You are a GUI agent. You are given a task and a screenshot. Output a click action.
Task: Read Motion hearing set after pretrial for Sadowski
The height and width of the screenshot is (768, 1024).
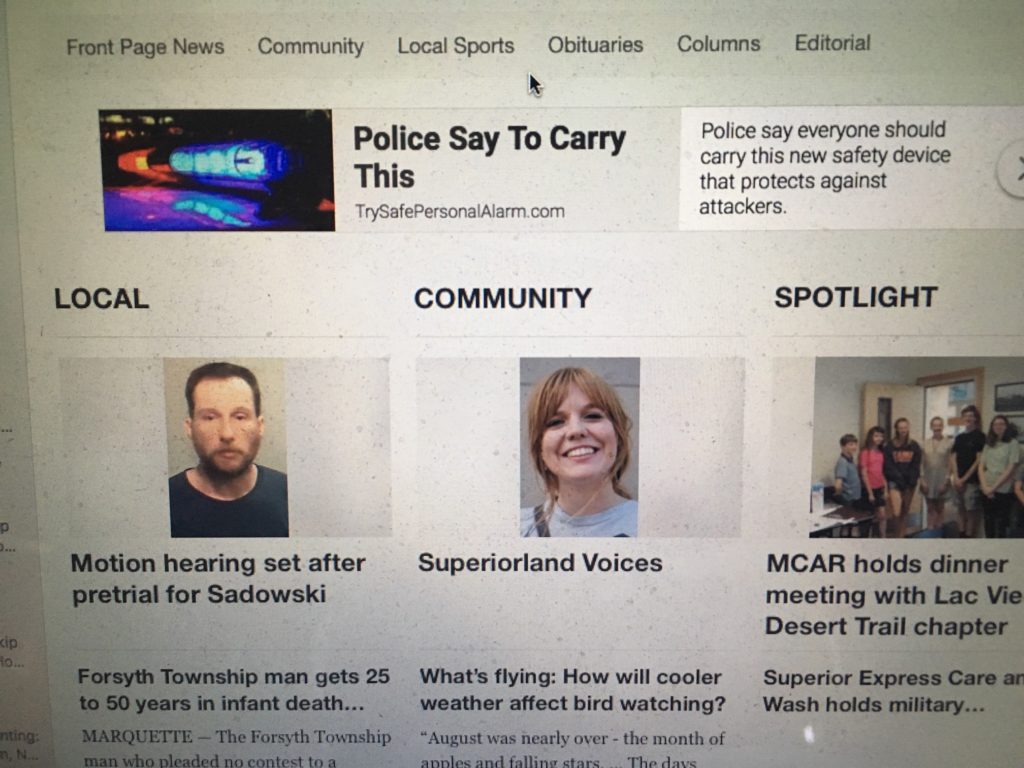[x=218, y=578]
